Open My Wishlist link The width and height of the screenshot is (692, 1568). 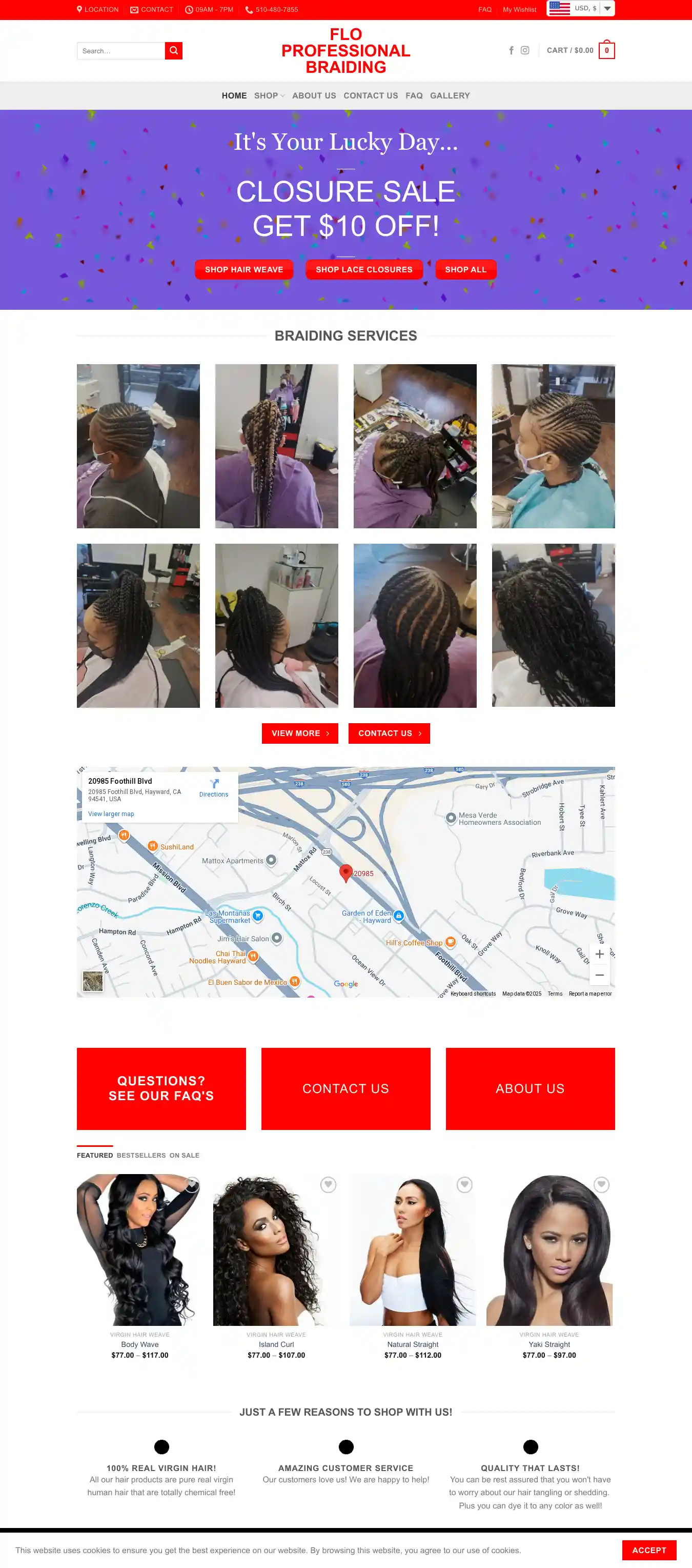(519, 10)
